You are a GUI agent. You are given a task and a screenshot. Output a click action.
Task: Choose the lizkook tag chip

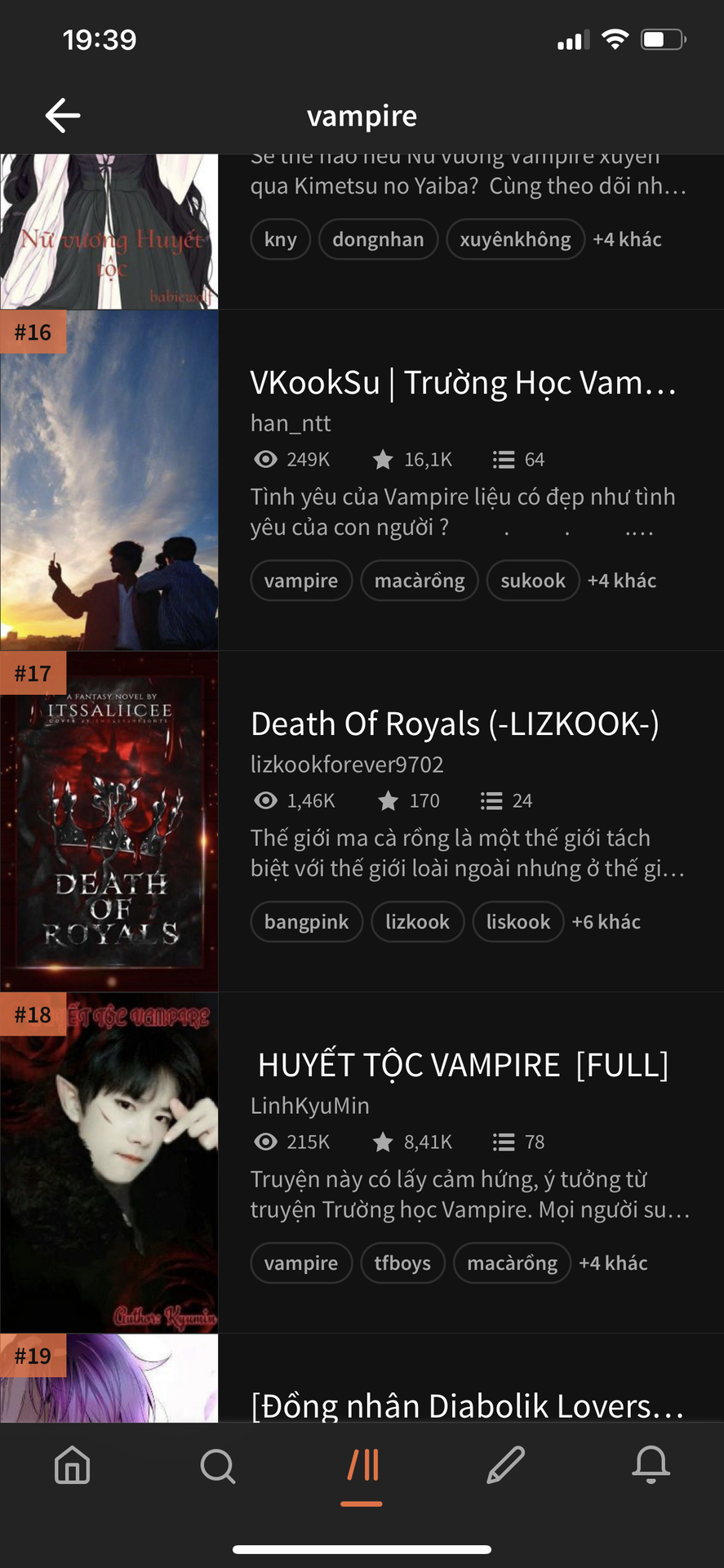[x=418, y=922]
